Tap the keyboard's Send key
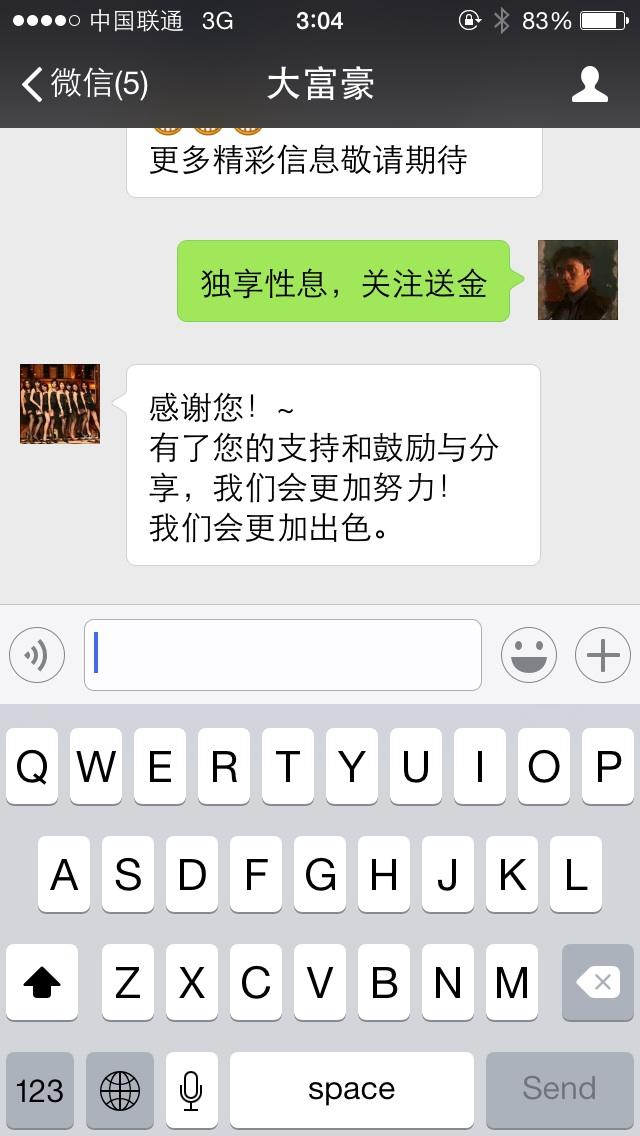This screenshot has height=1136, width=640. pyautogui.click(x=559, y=1088)
